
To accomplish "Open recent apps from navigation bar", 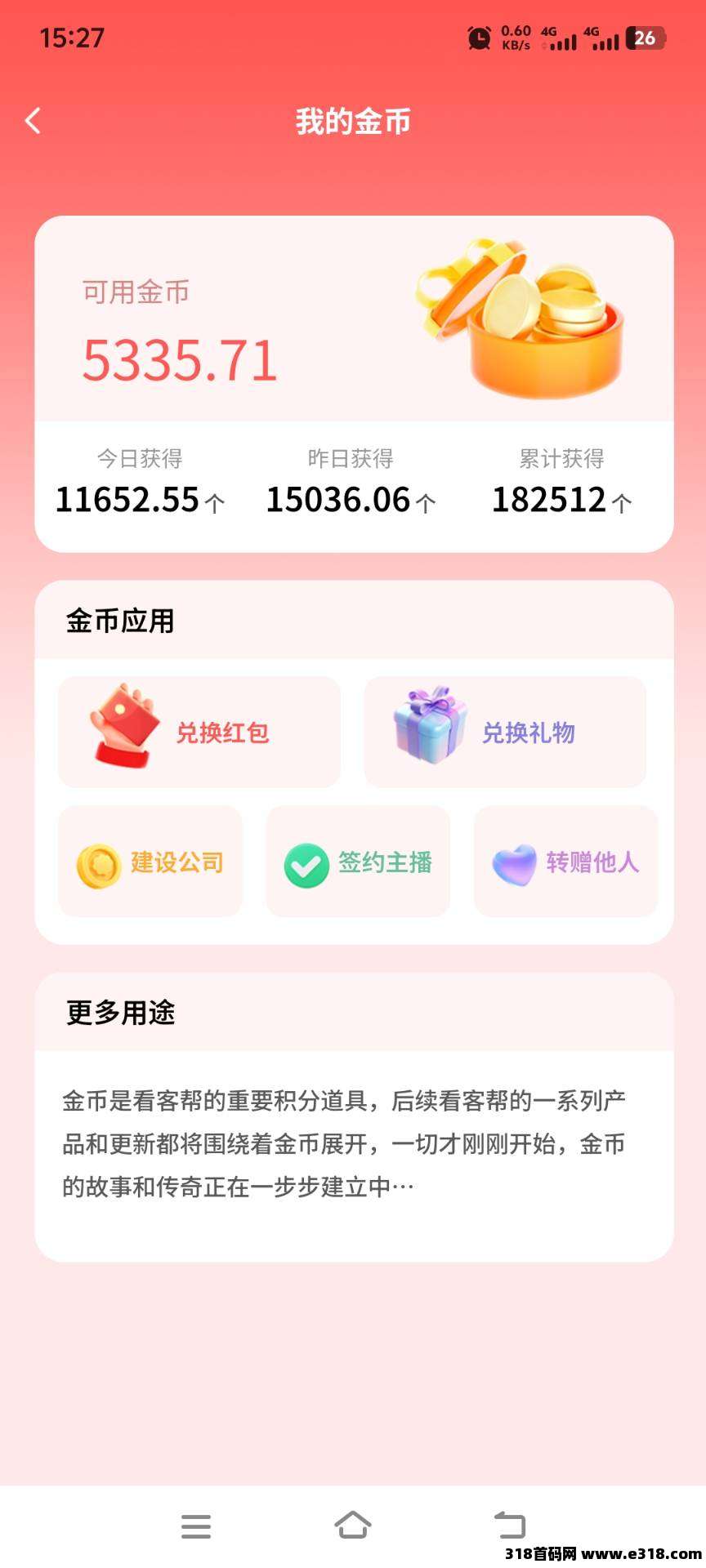I will pyautogui.click(x=196, y=1525).
